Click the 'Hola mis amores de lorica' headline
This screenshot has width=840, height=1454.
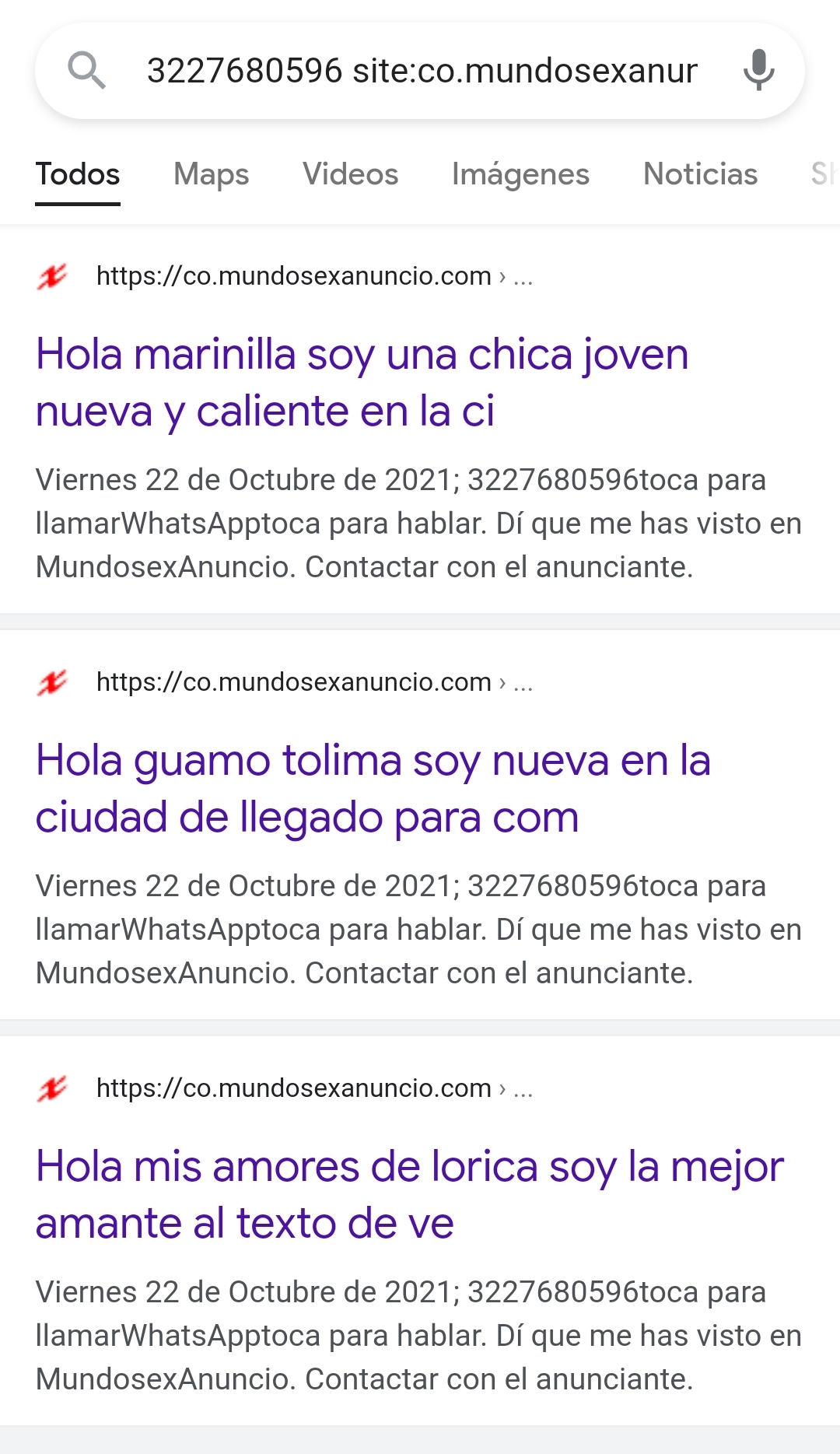click(x=408, y=1193)
